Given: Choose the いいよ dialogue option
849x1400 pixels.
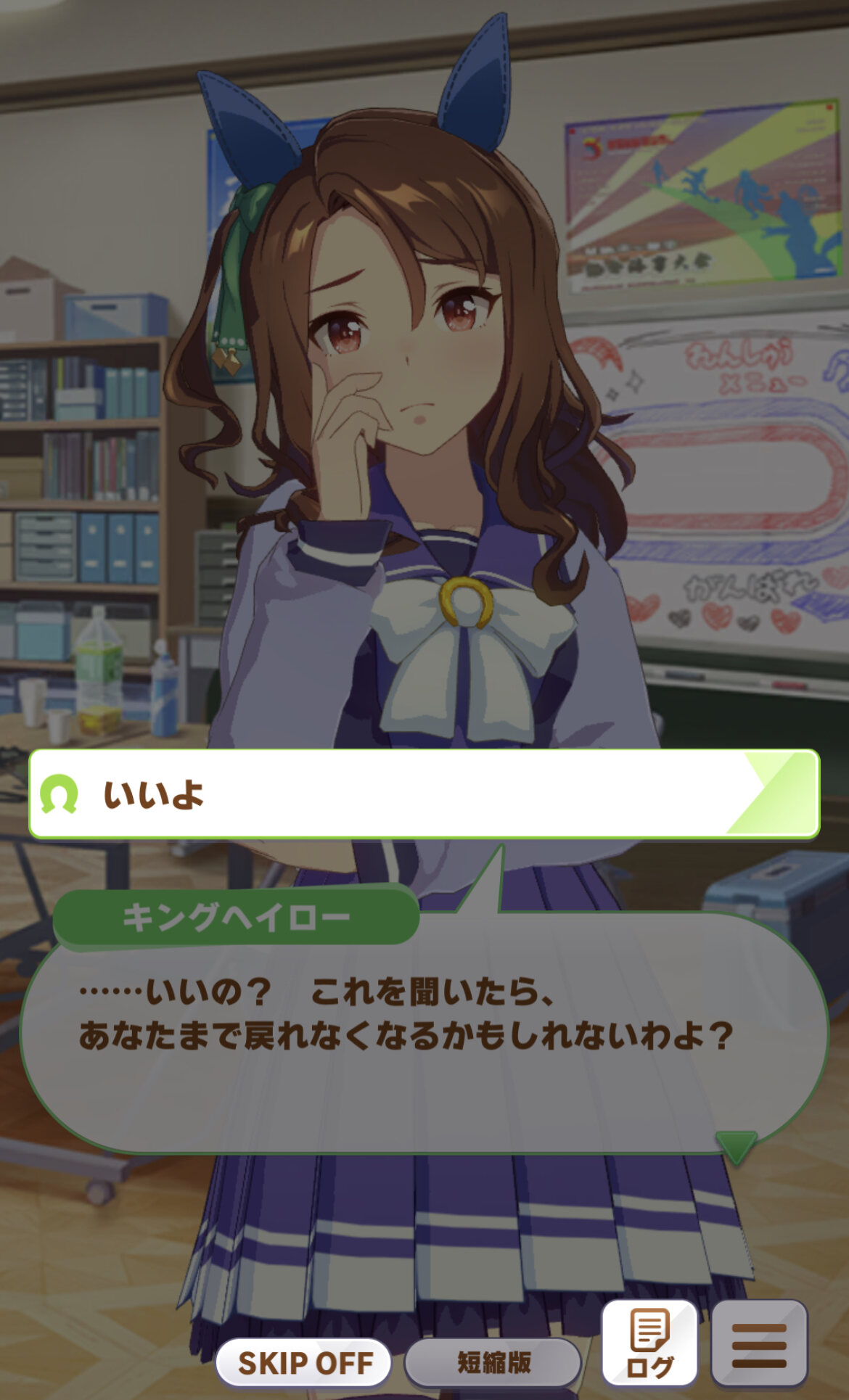Looking at the screenshot, I should tap(424, 794).
